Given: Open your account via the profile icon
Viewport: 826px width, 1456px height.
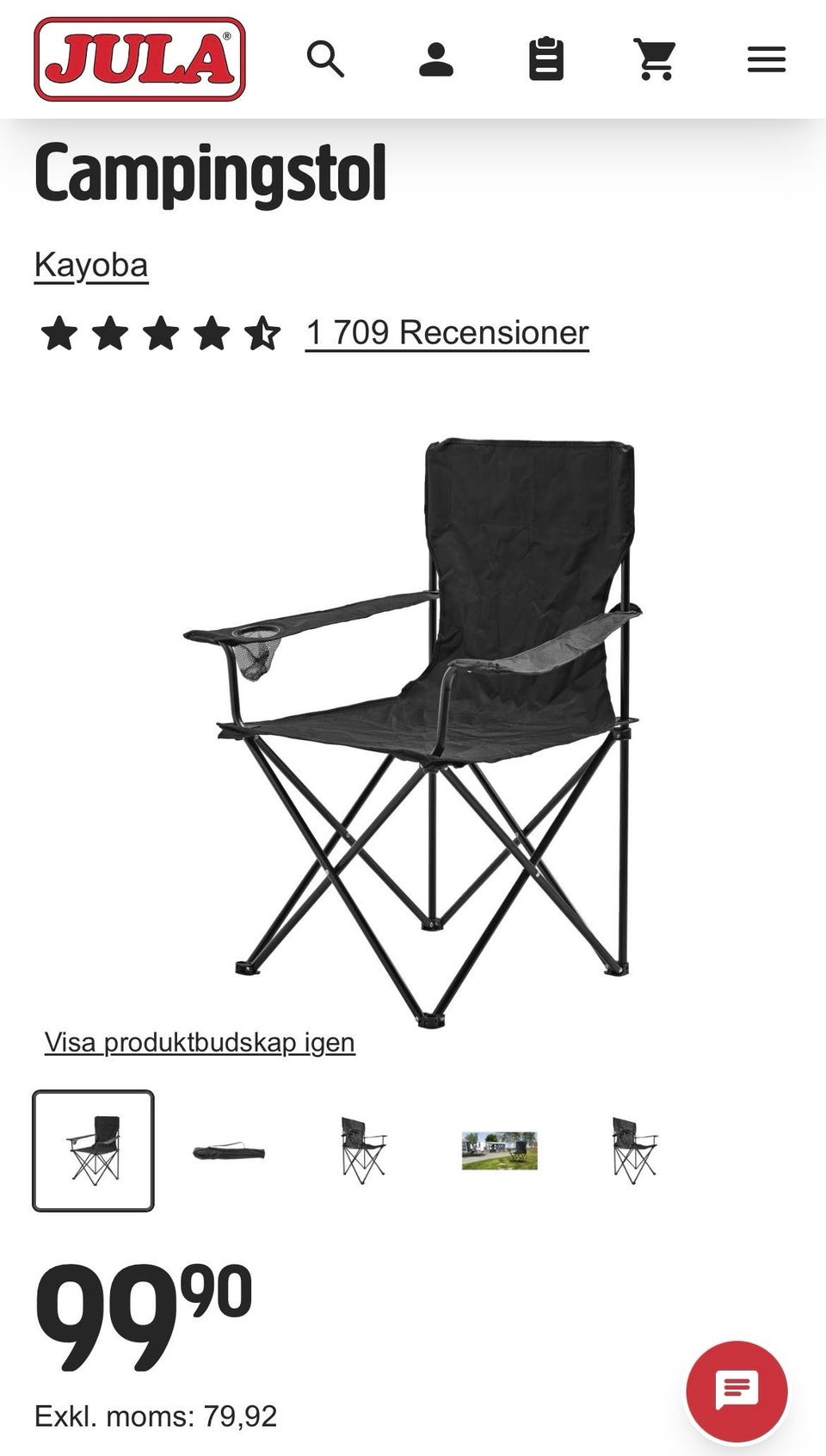Looking at the screenshot, I should coord(437,60).
